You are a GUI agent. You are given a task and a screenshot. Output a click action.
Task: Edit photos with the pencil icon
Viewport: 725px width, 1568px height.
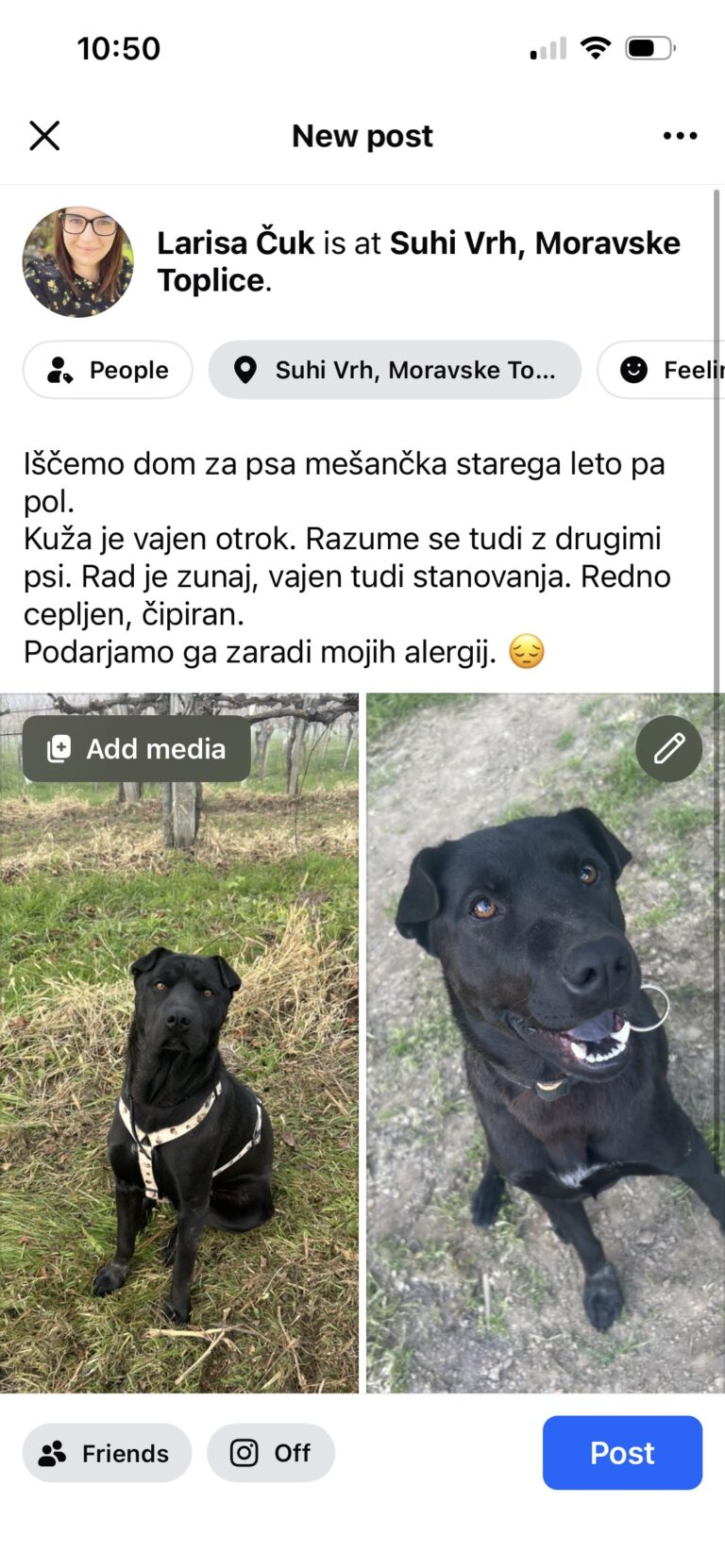tap(668, 749)
